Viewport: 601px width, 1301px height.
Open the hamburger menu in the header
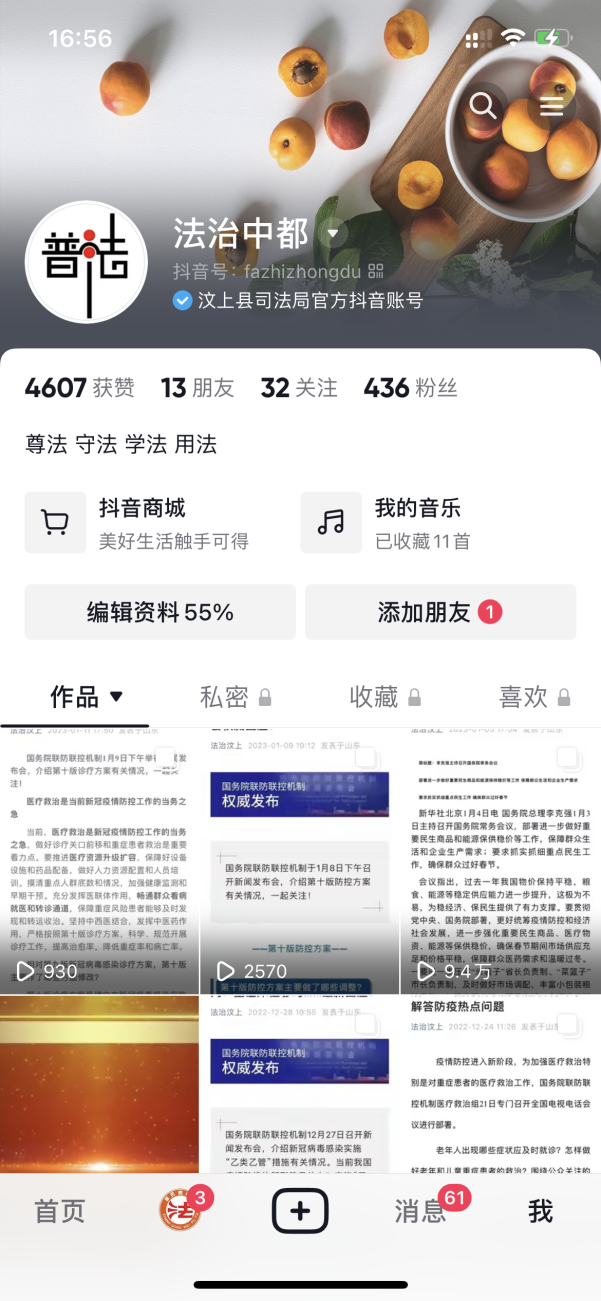pyautogui.click(x=551, y=105)
